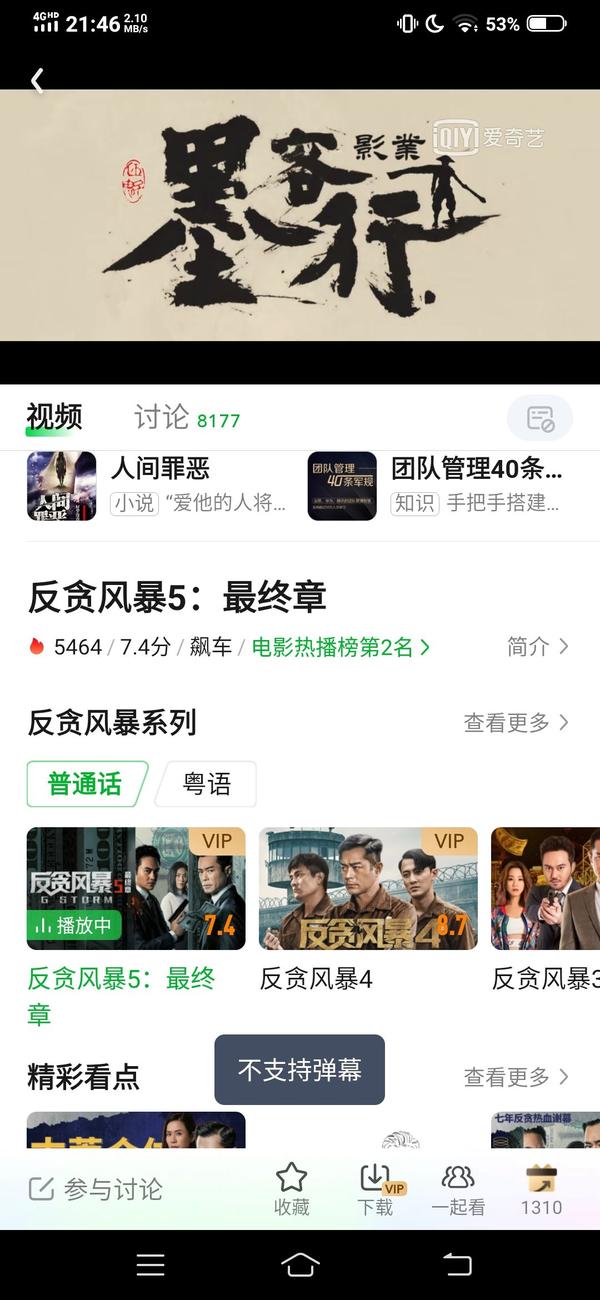This screenshot has width=600, height=1300.
Task: Go back using the arrow above the video
Action: coord(38,80)
